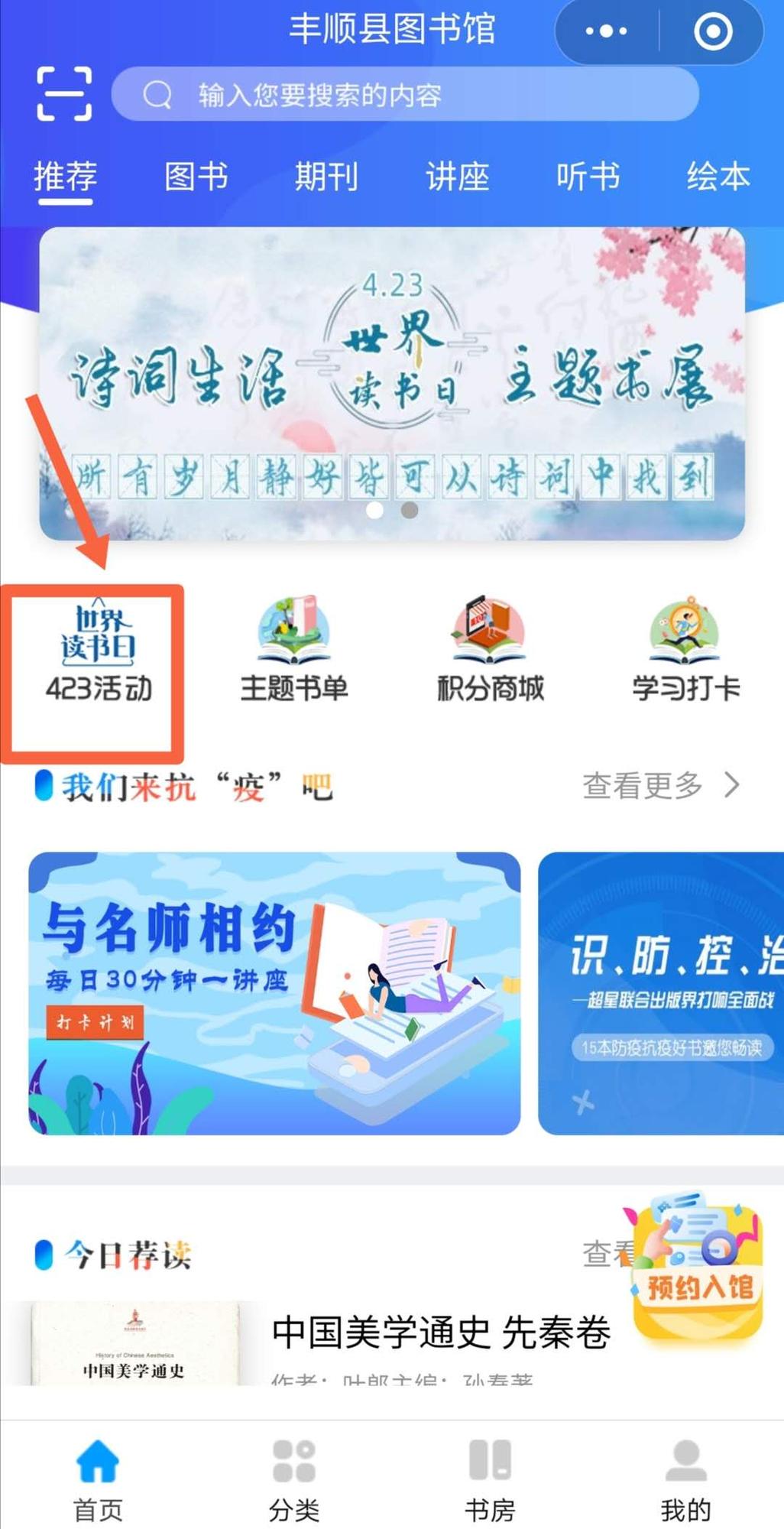
Task: Switch to the 图书 tab
Action: (x=196, y=177)
